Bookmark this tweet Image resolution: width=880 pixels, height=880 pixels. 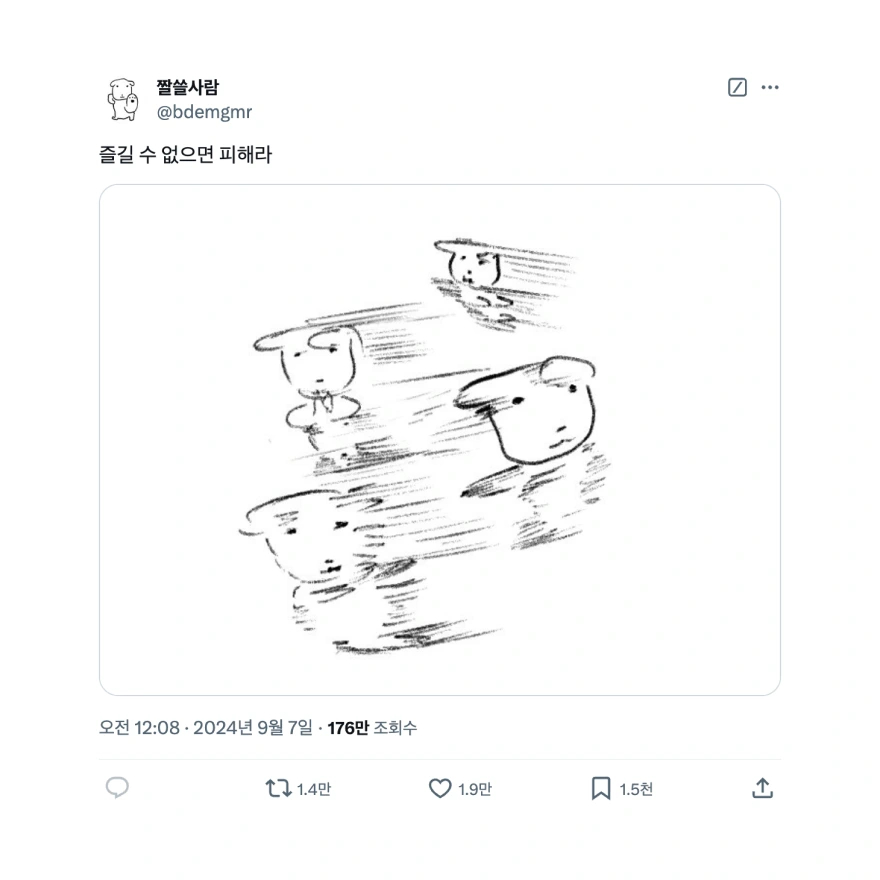(600, 789)
